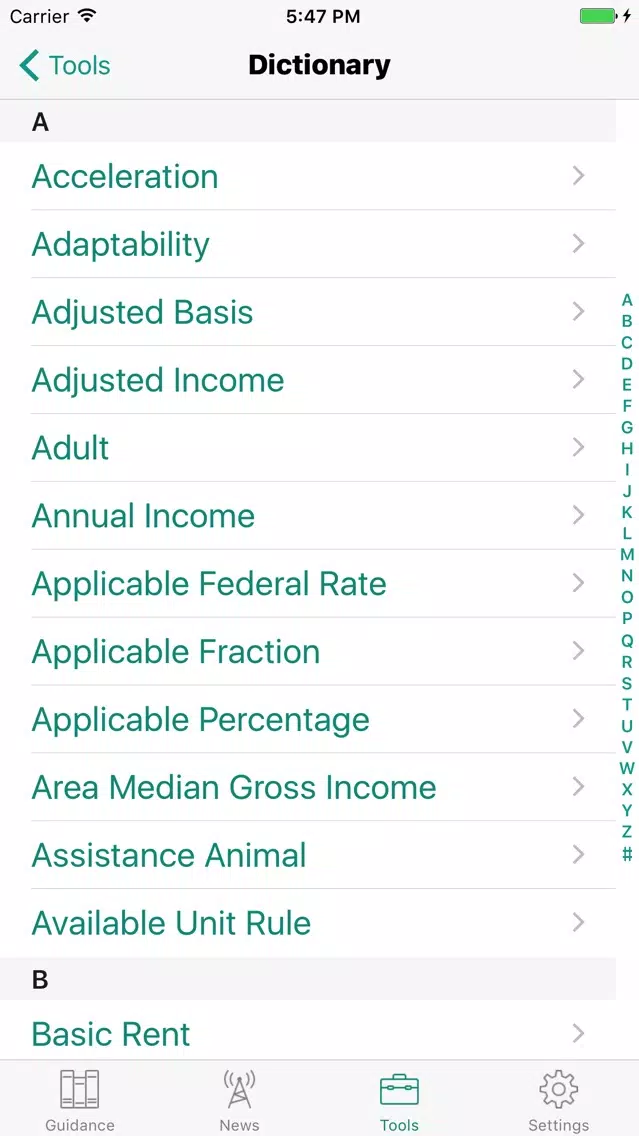Open Applicable Percentage

click(x=308, y=719)
